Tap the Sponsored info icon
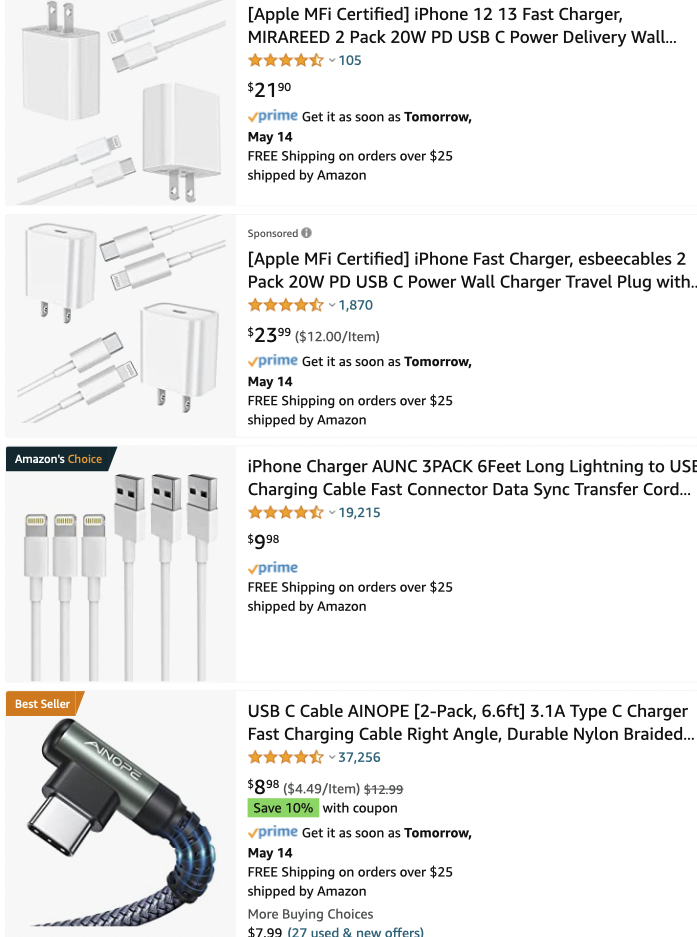This screenshot has width=697, height=937. 307,233
